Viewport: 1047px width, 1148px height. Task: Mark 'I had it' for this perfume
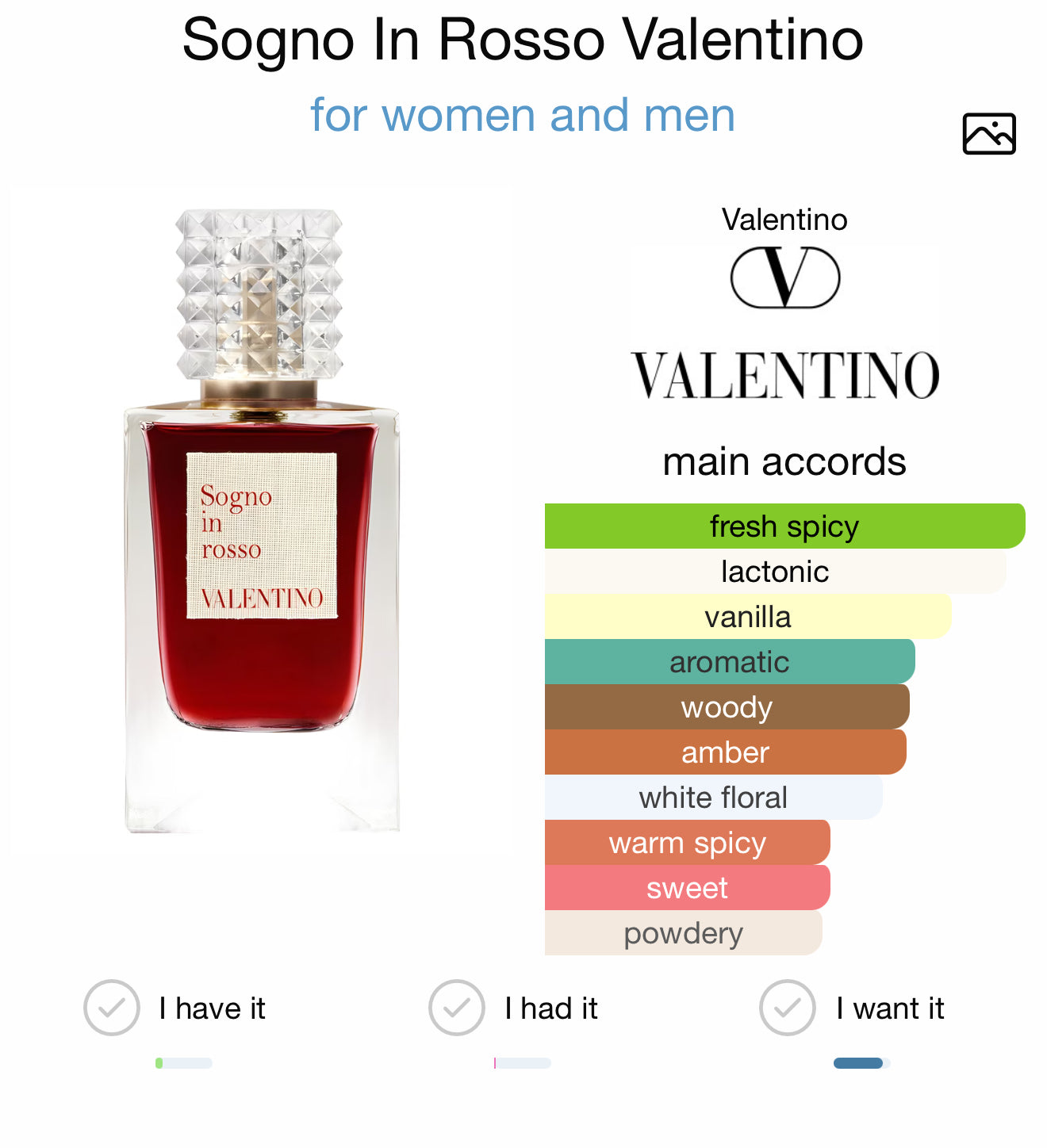coord(457,1008)
